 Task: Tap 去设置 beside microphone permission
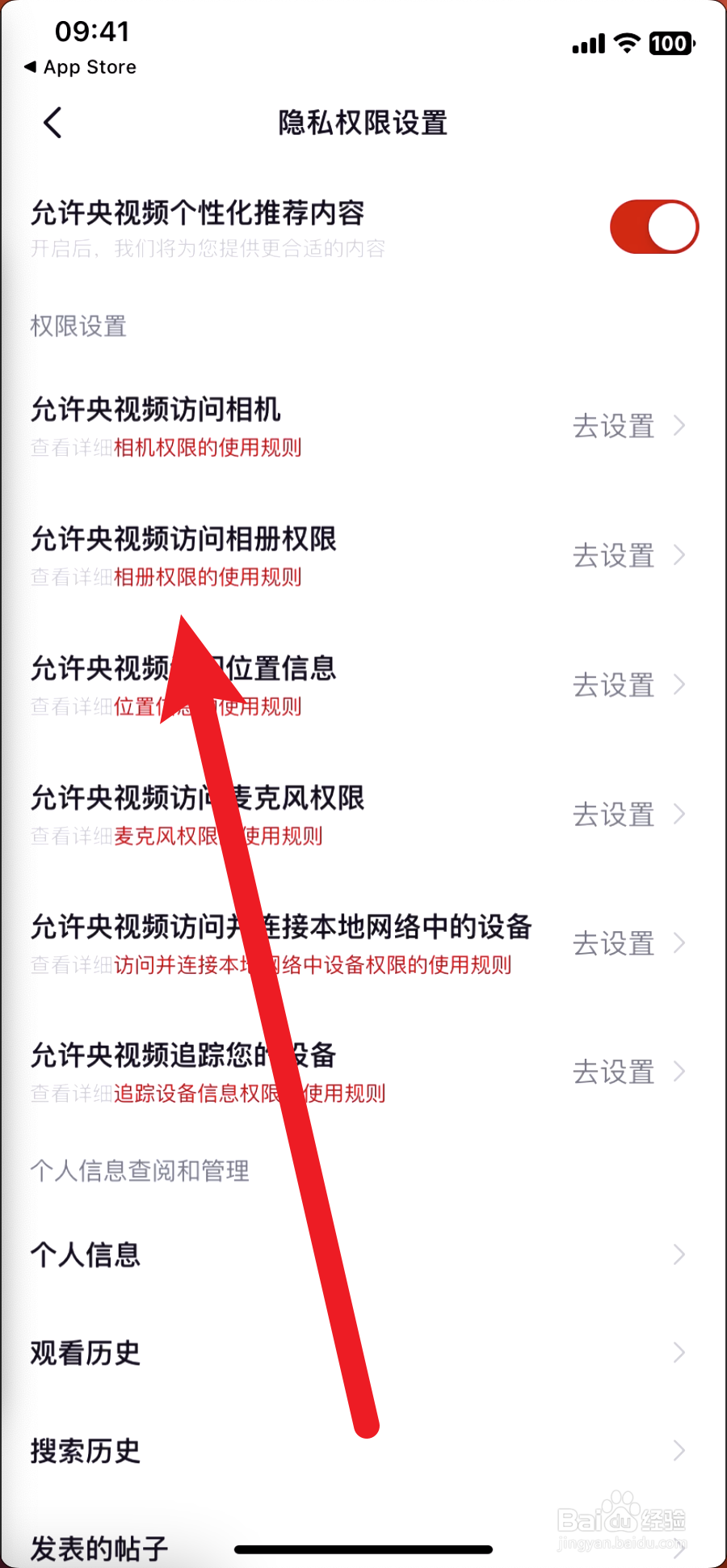[x=613, y=815]
